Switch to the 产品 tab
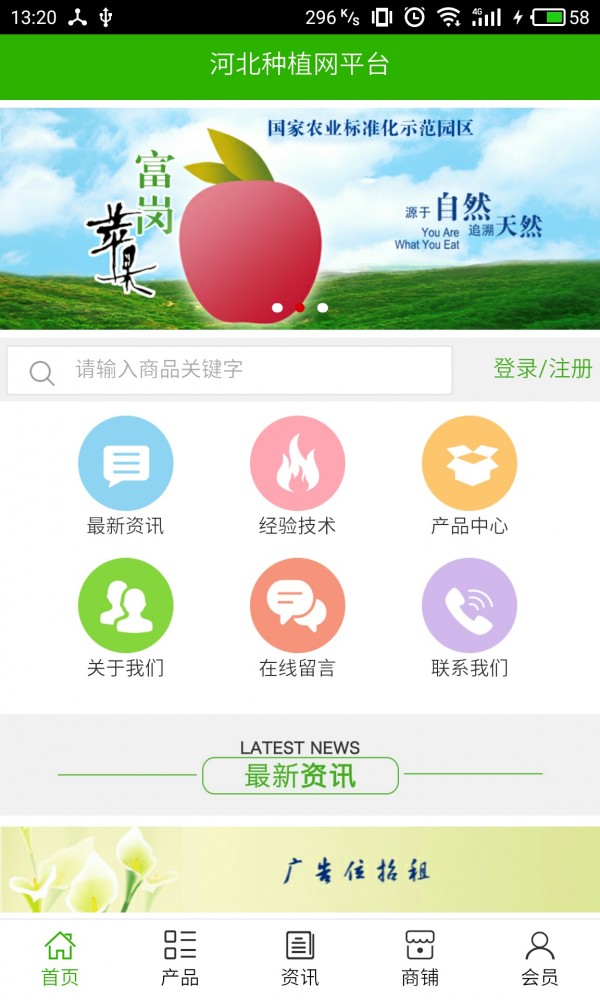 click(x=180, y=958)
